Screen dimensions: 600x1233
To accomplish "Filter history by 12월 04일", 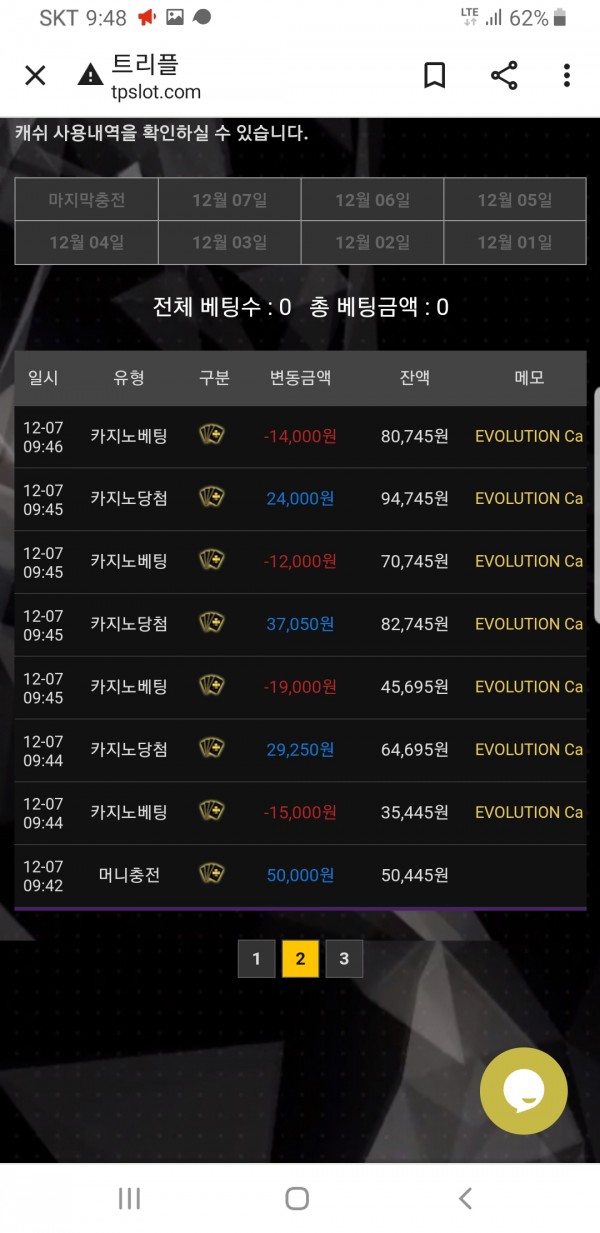I will 87,242.
